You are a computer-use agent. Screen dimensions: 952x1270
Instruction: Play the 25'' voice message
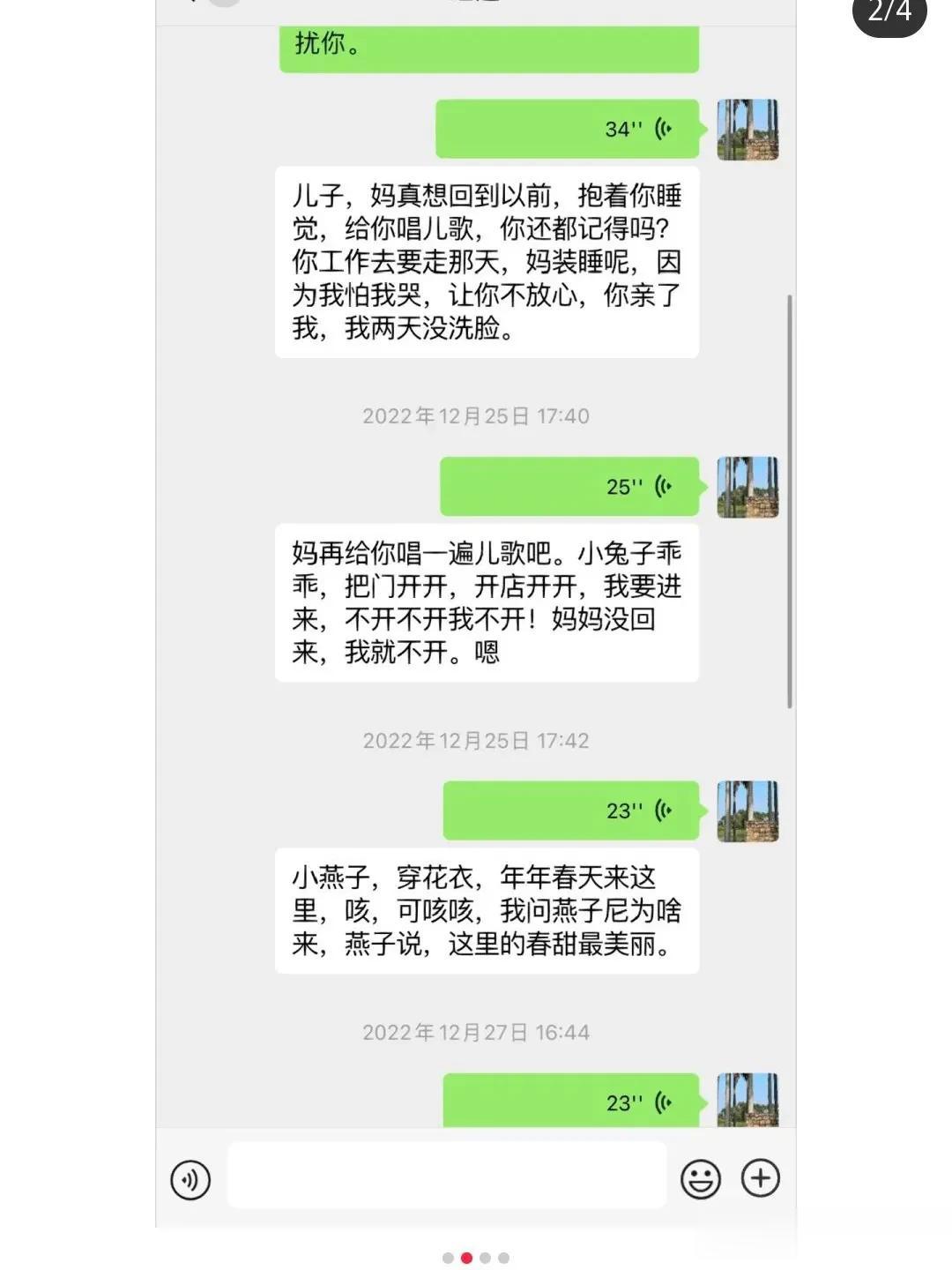(x=569, y=486)
